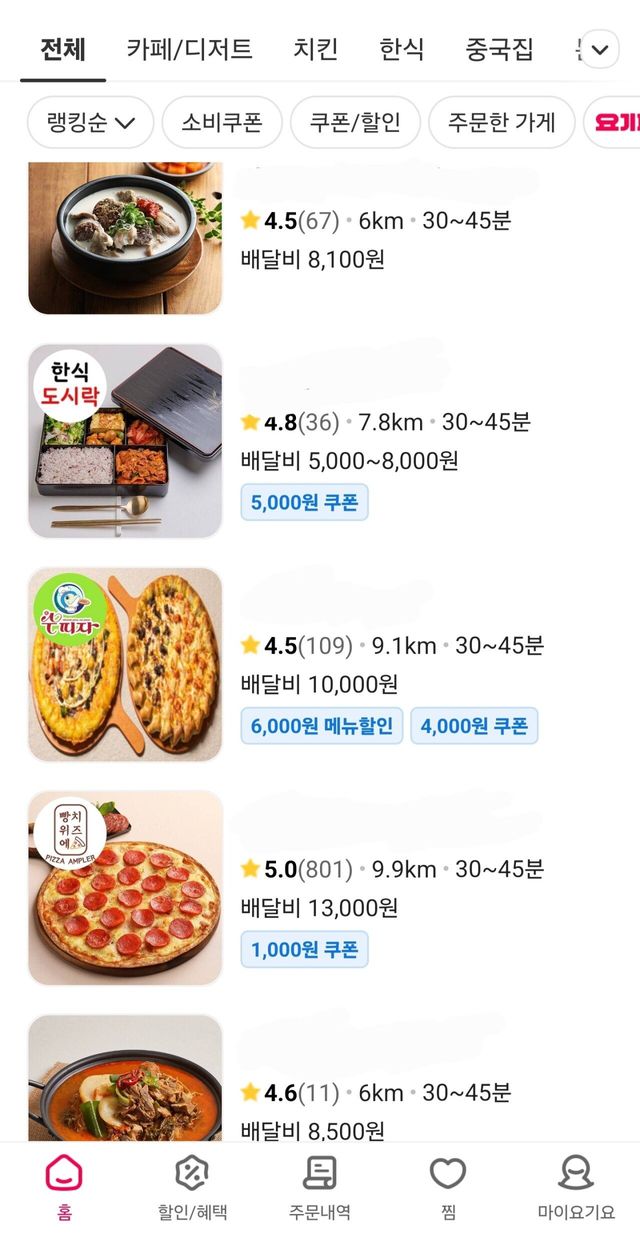Open the 한식 도시락 restaurant rated 4.8
640x1234 pixels.
(125, 441)
